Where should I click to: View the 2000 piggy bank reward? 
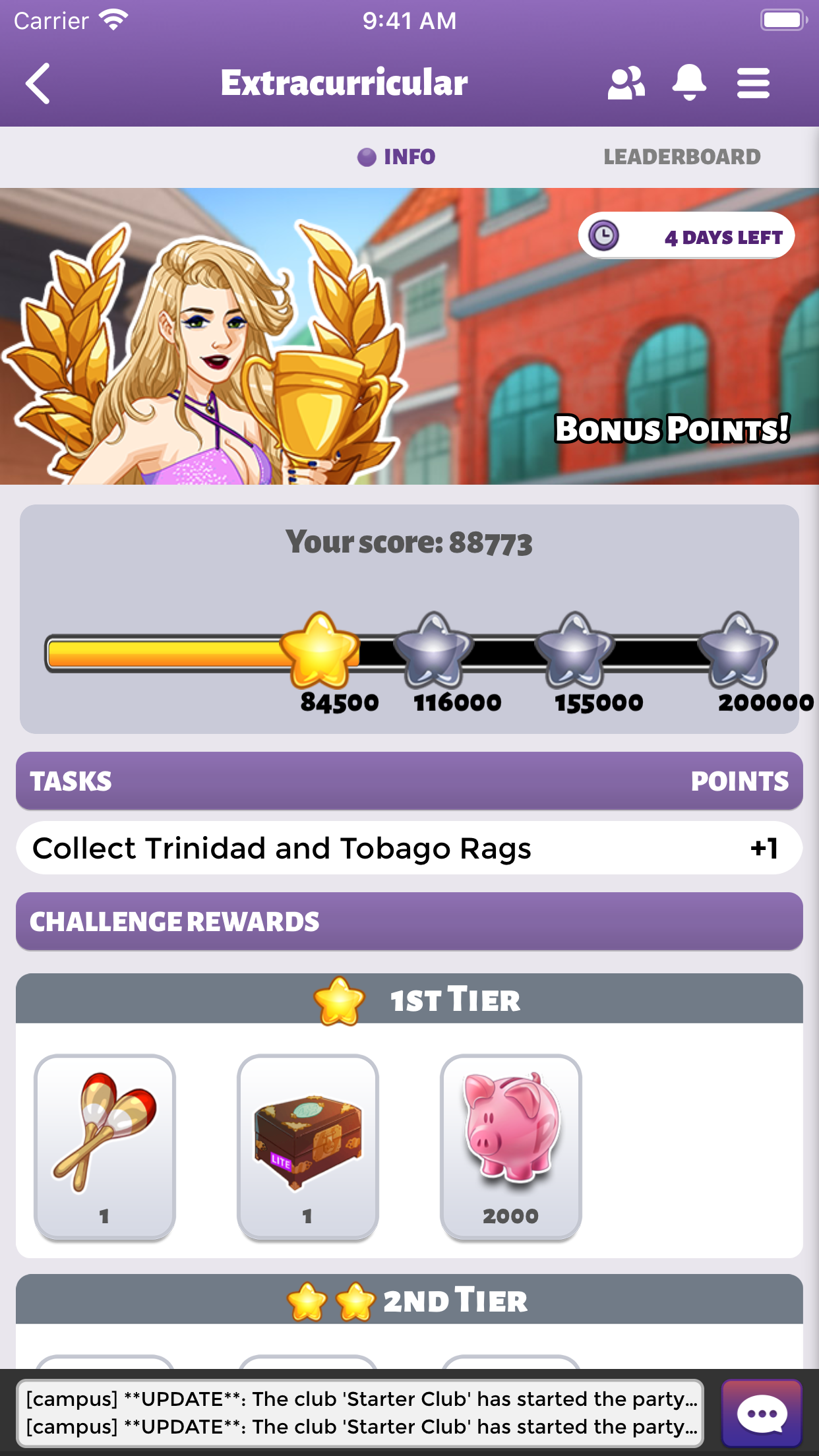(511, 1146)
